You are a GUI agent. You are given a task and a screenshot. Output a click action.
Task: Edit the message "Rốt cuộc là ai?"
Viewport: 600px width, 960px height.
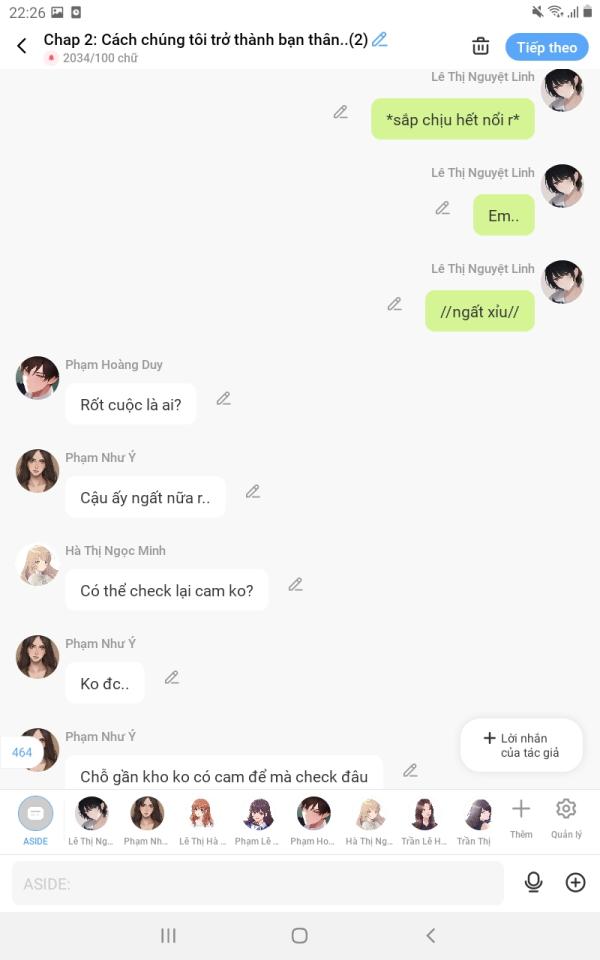tap(223, 399)
